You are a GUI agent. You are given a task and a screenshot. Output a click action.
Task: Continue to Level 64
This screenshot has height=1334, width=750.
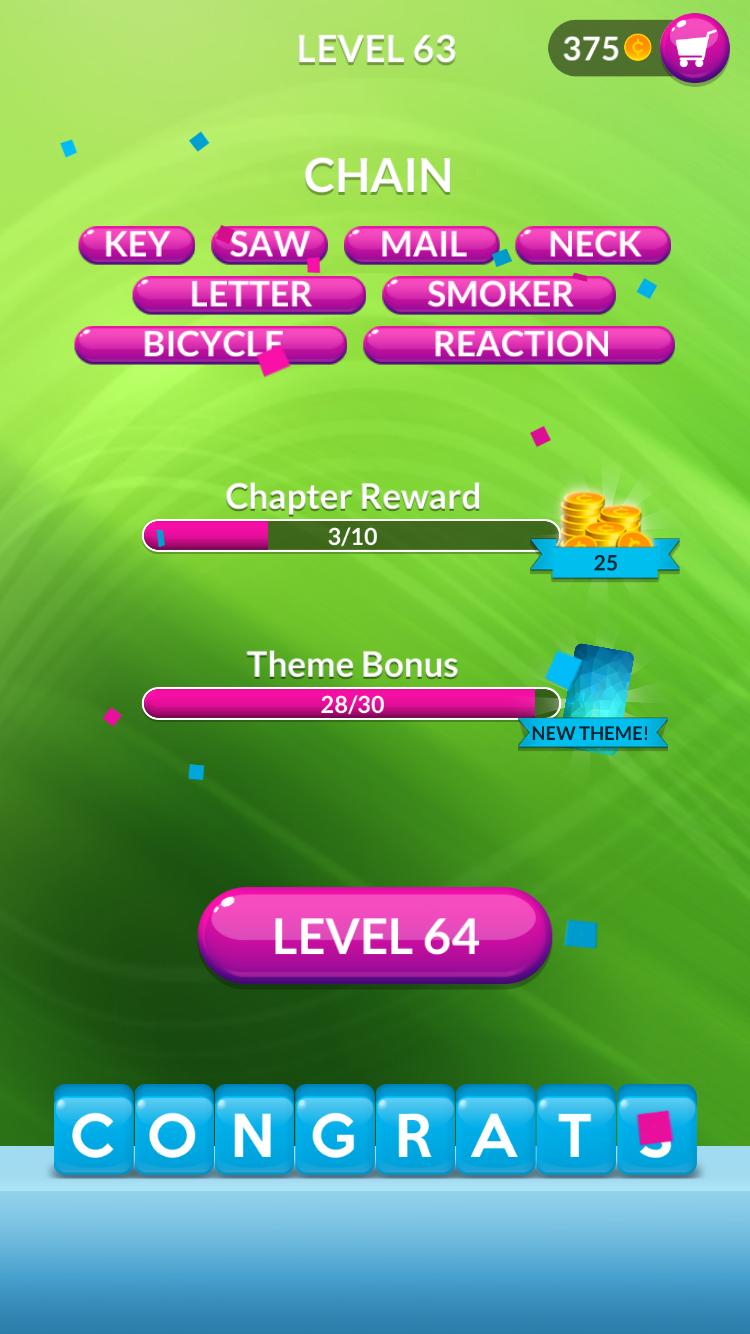(375, 936)
